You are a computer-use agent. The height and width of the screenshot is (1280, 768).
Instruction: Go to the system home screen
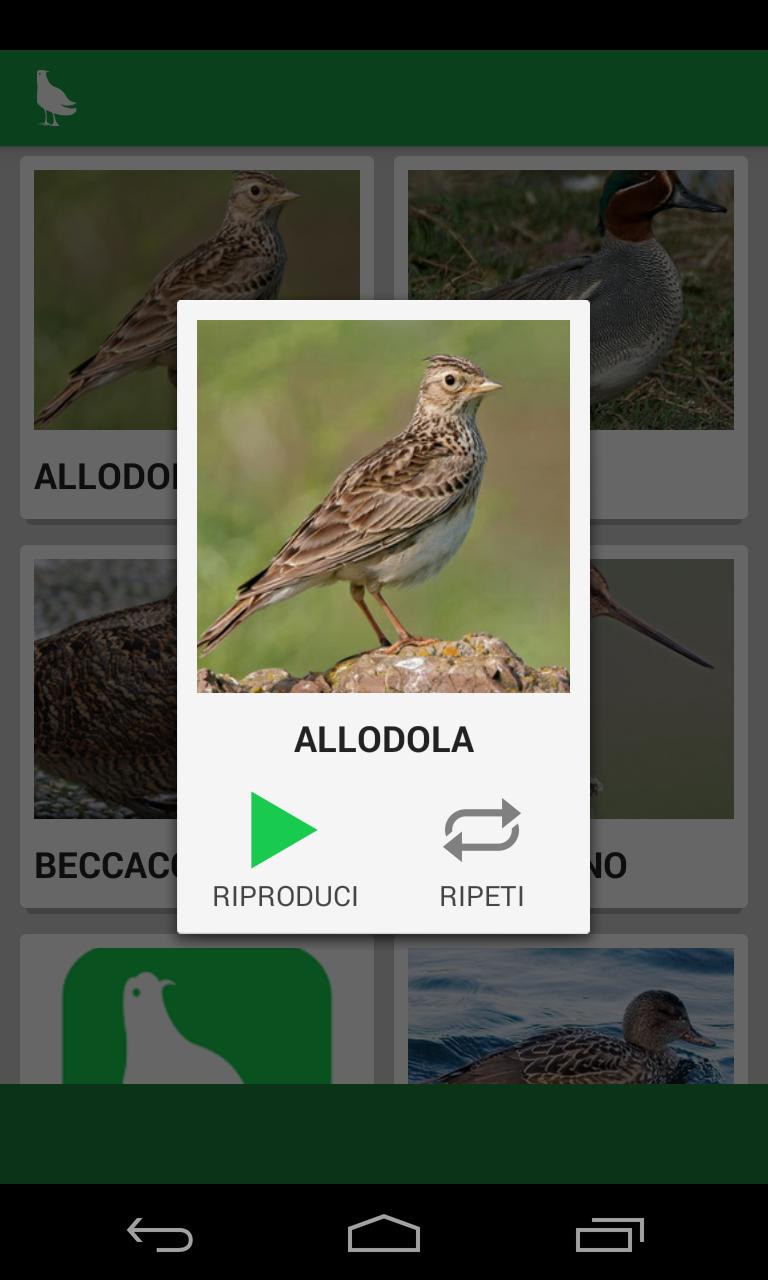[384, 1235]
